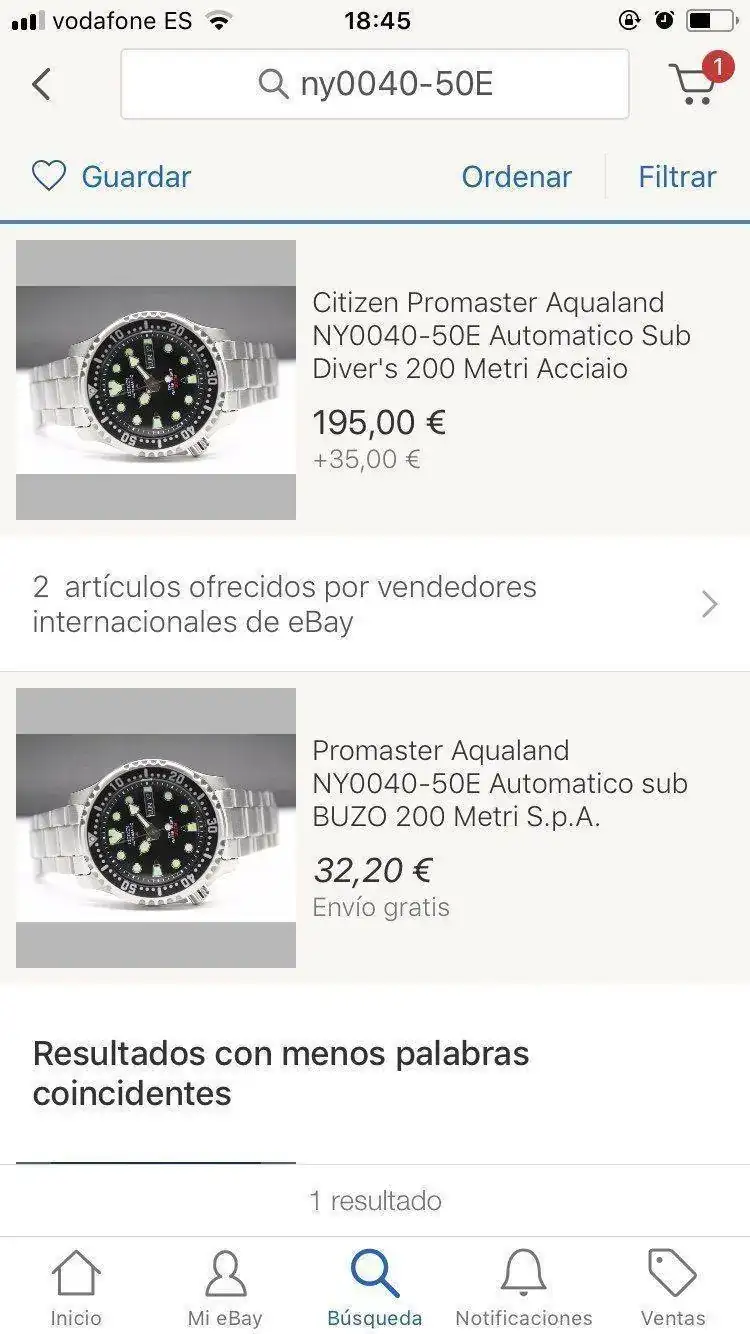Open the Citizen Promaster Aqualand 195,00 € listing
This screenshot has height=1334, width=750.
[500, 336]
